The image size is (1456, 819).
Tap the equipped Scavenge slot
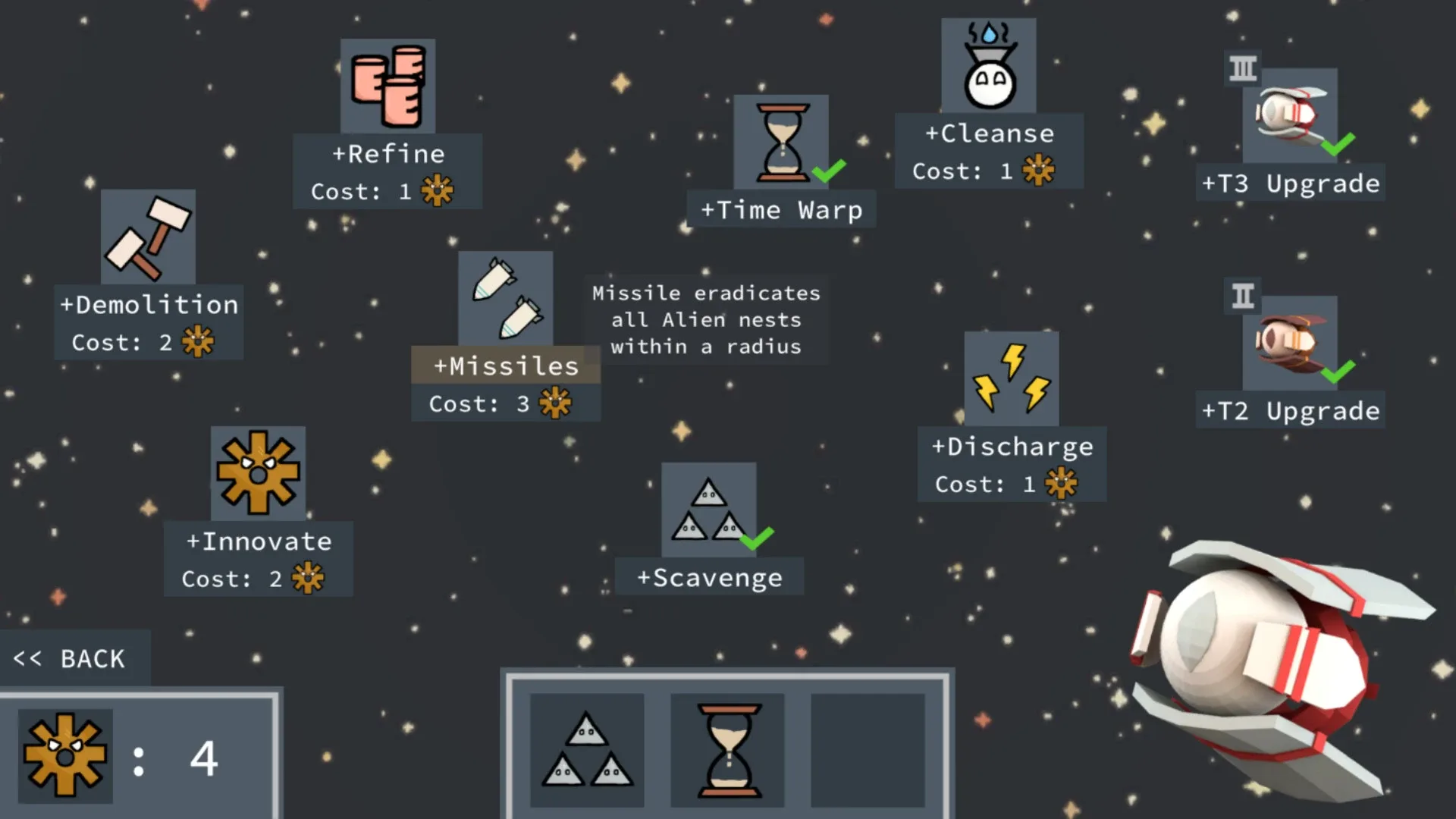587,750
